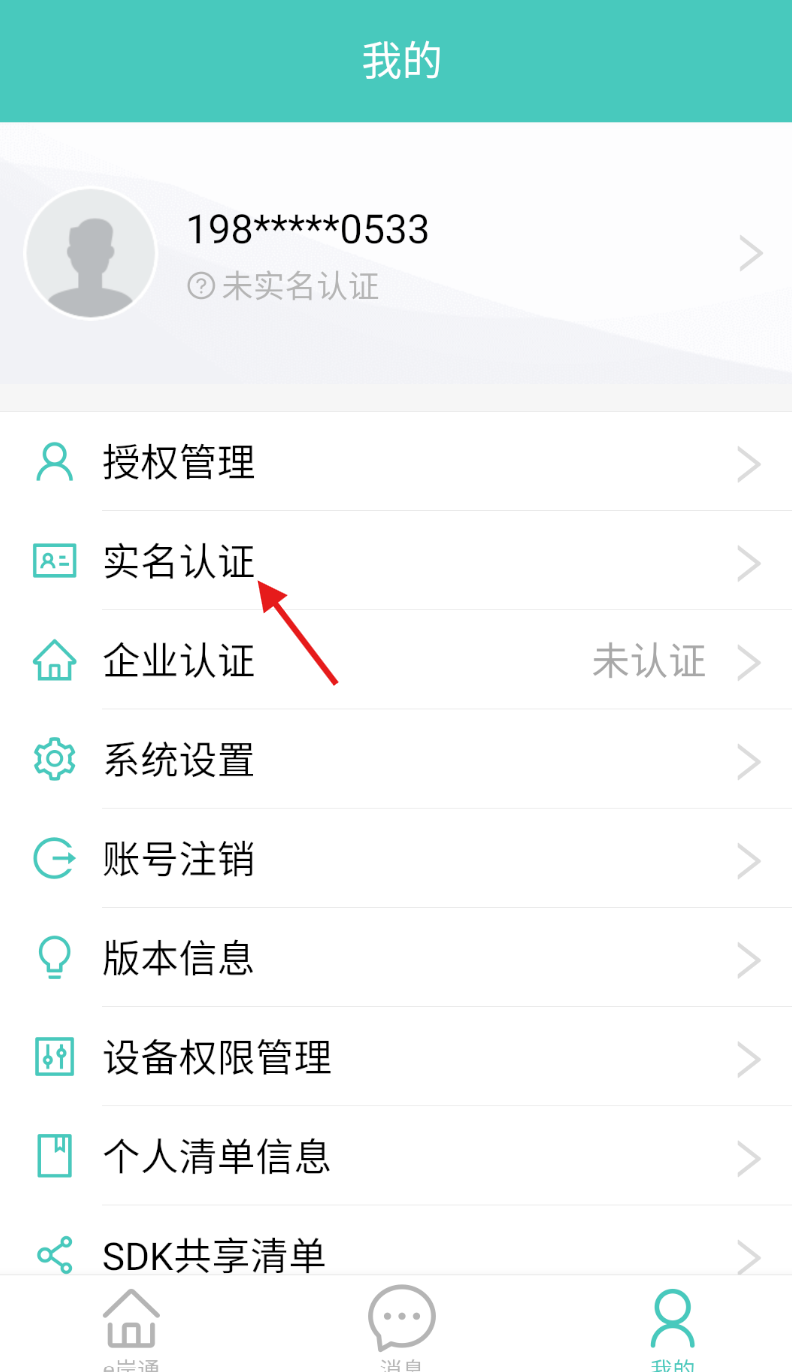
Task: Switch to the 消息 tab
Action: tap(401, 1325)
